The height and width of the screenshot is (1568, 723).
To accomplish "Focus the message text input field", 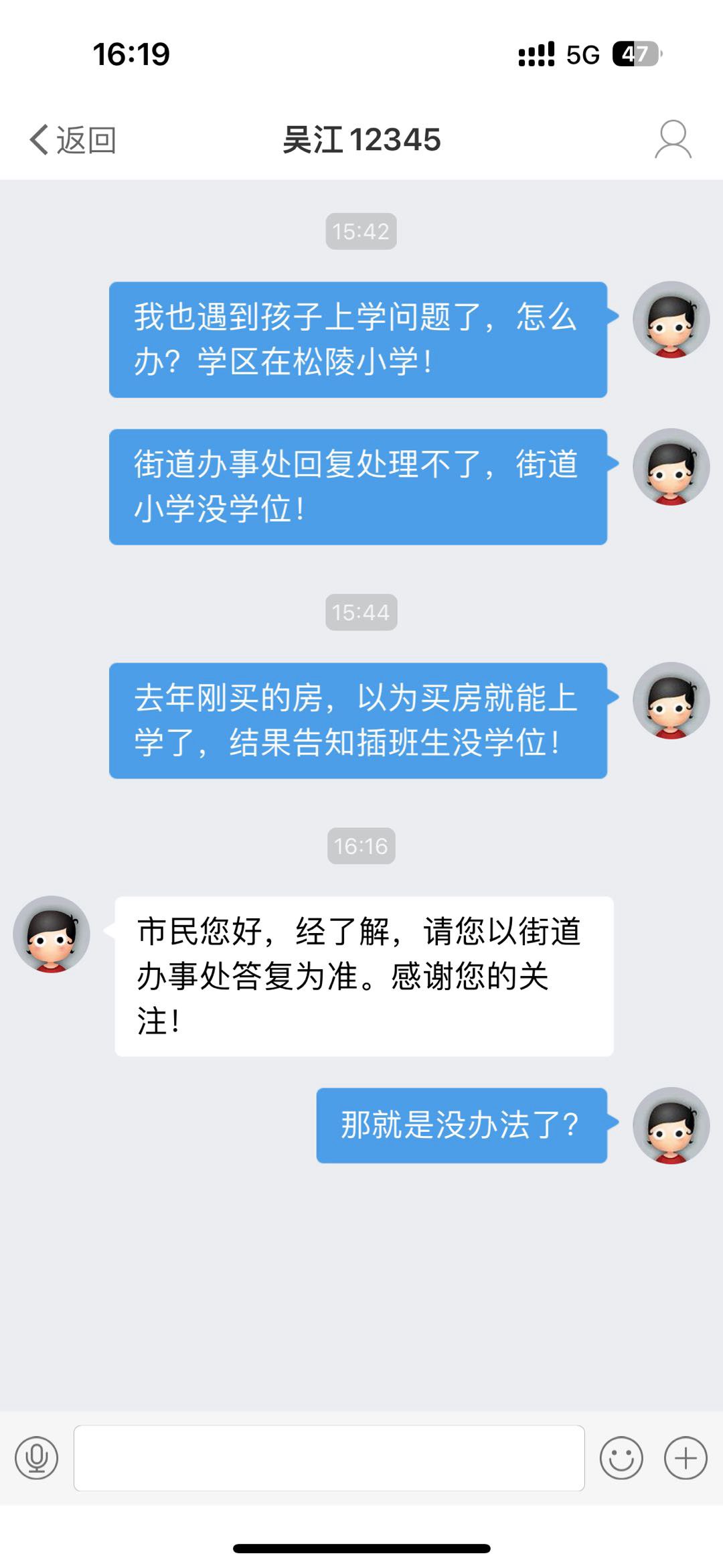I will point(329,1458).
